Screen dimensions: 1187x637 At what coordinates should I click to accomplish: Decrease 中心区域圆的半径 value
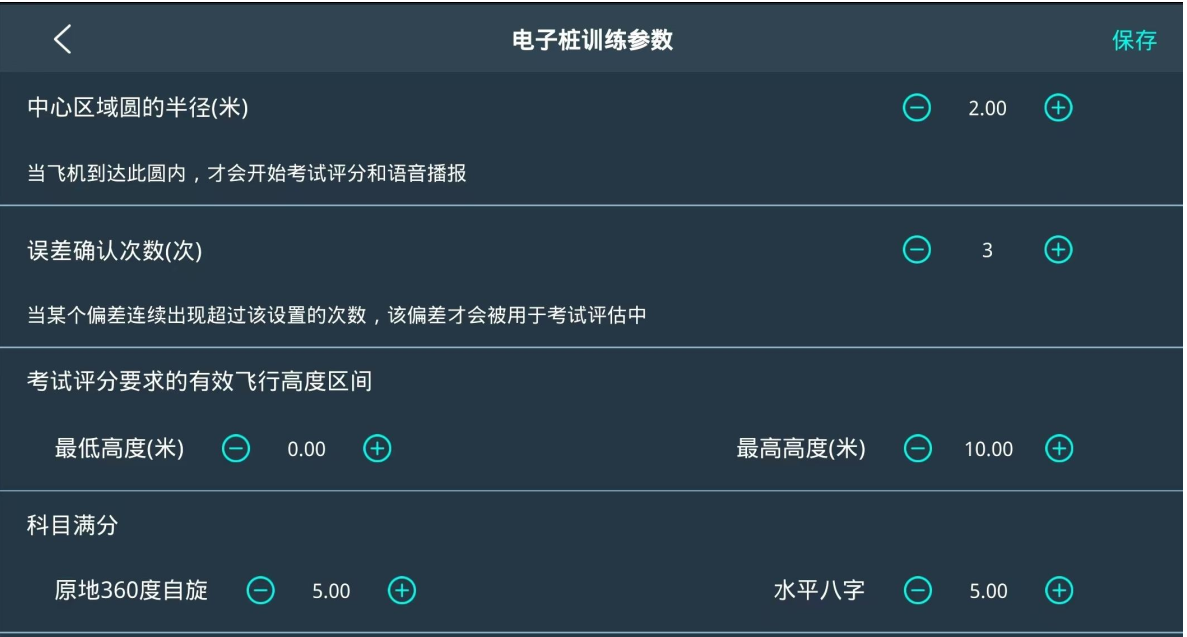click(916, 108)
